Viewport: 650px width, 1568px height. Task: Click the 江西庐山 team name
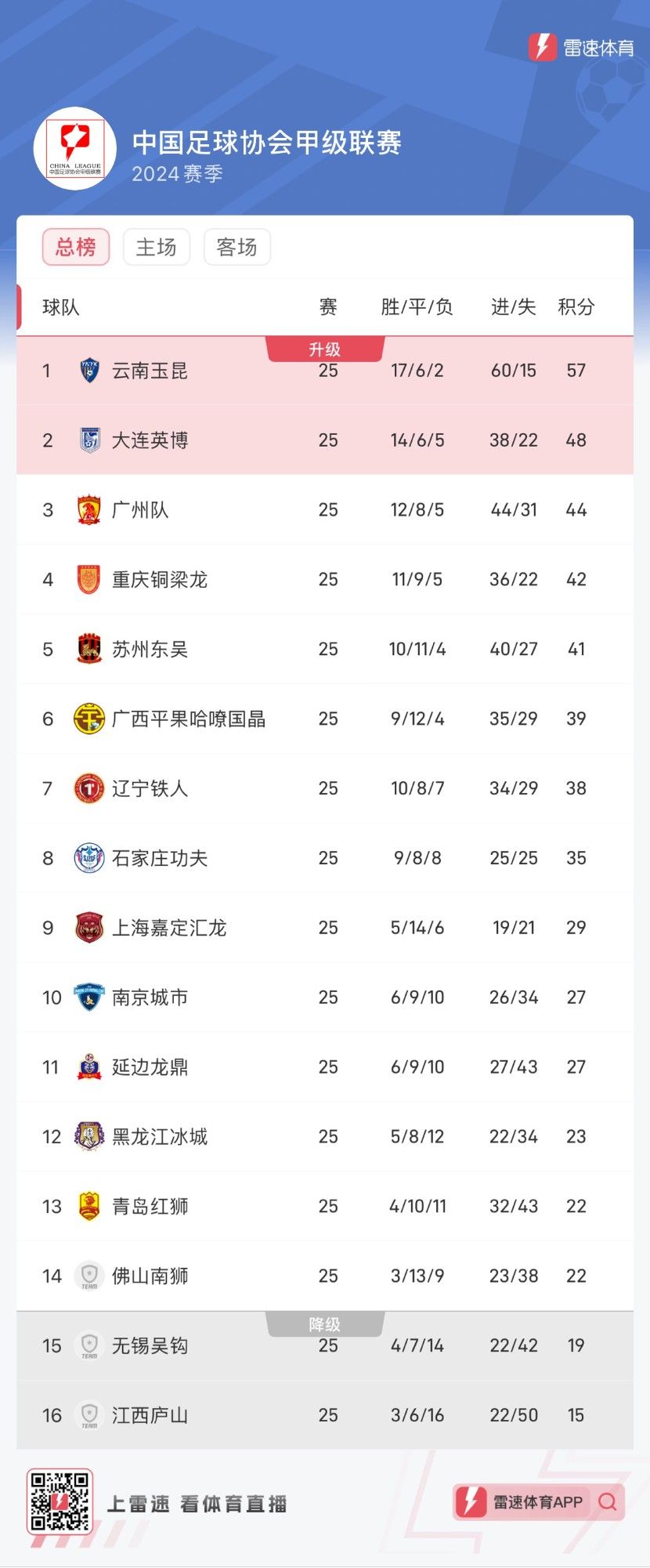click(x=151, y=1415)
